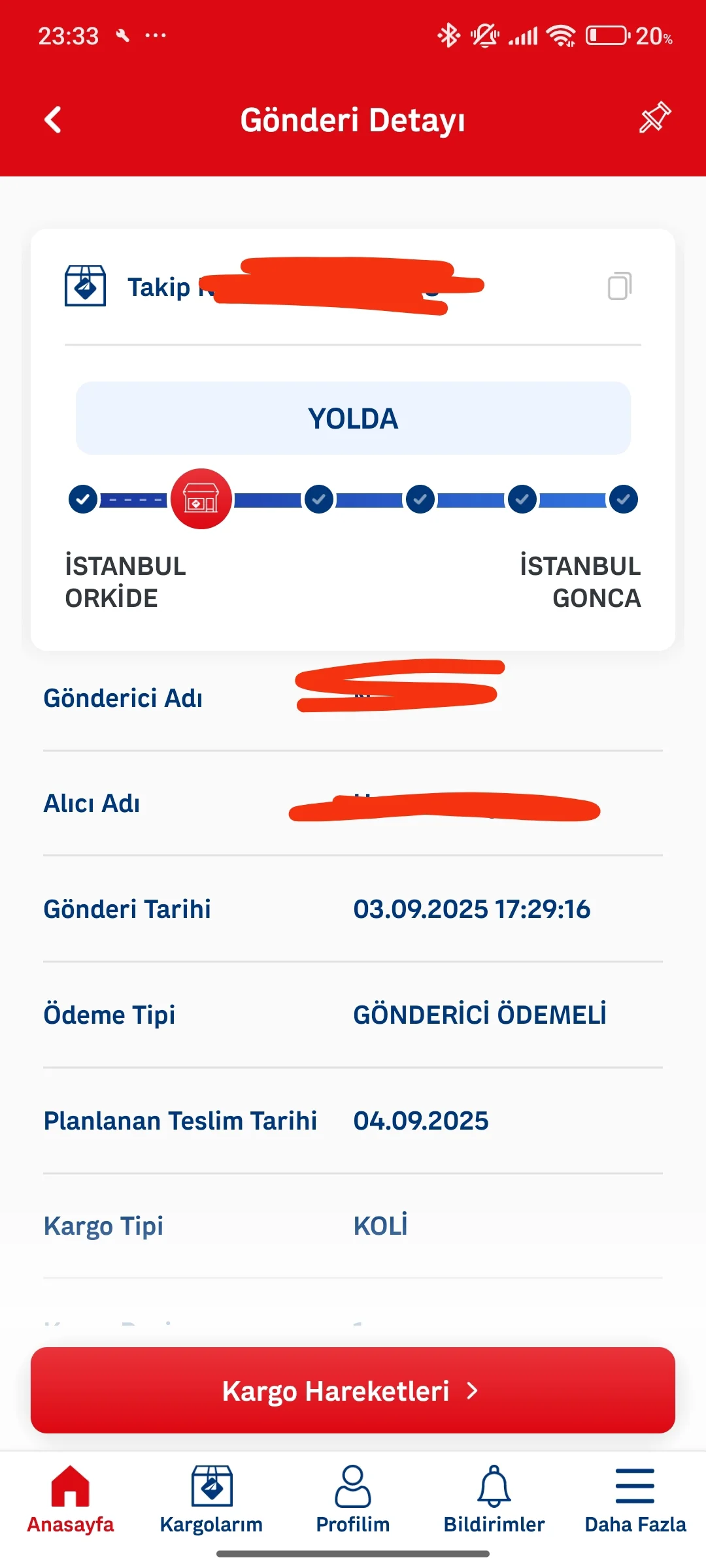The image size is (706, 1568).
Task: Show the Daha Fazla menu
Action: pos(635,1499)
